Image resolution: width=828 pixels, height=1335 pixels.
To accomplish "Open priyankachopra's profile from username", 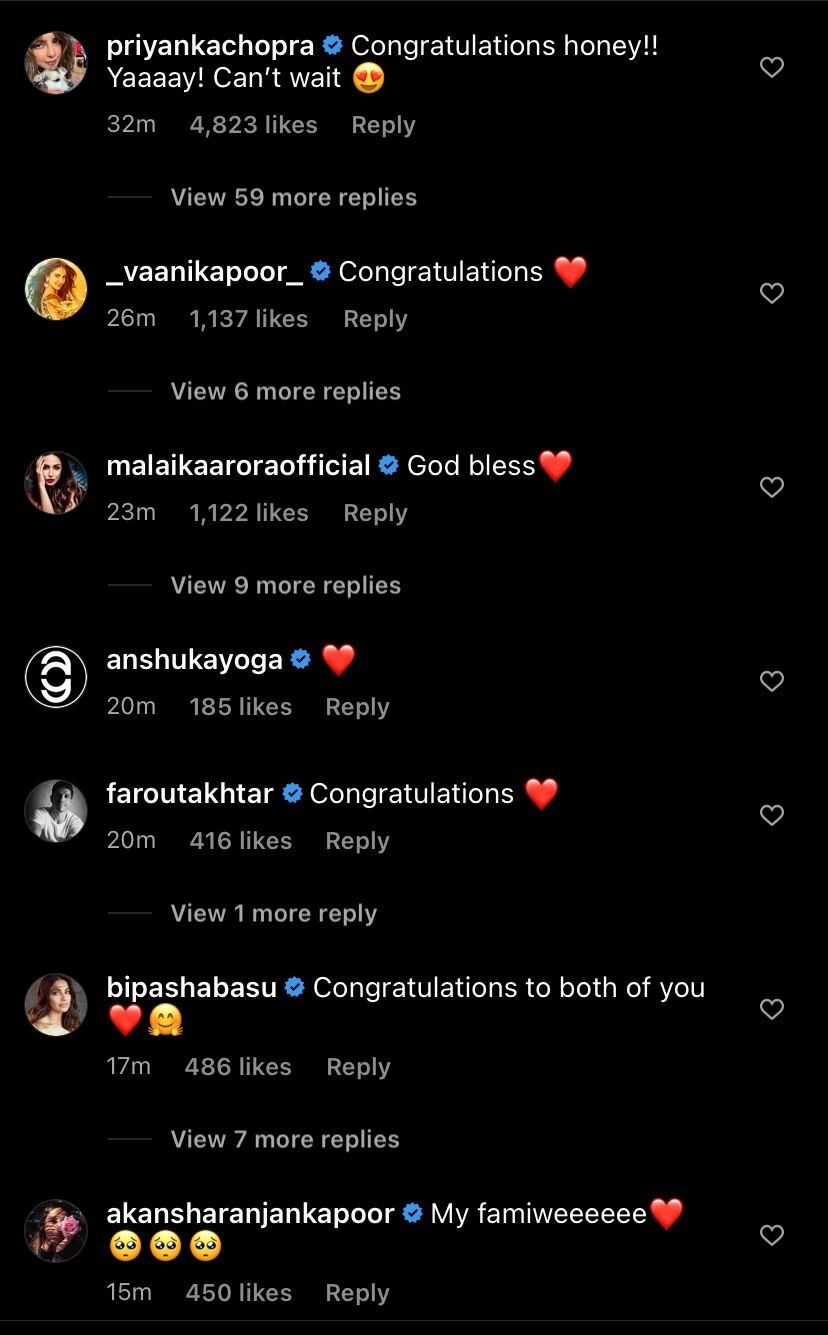I will (x=210, y=45).
